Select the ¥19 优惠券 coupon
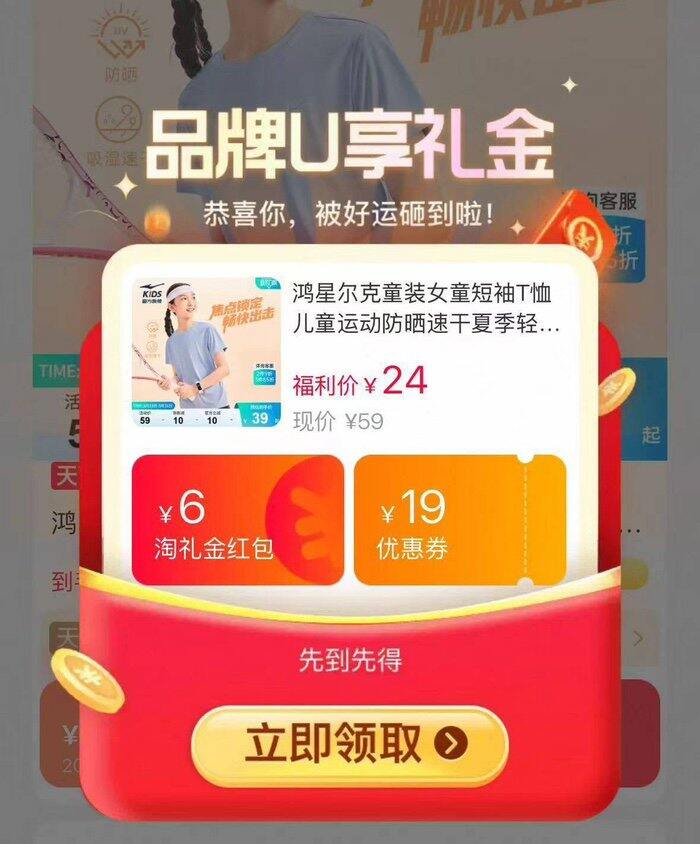The image size is (700, 844). tap(459, 520)
